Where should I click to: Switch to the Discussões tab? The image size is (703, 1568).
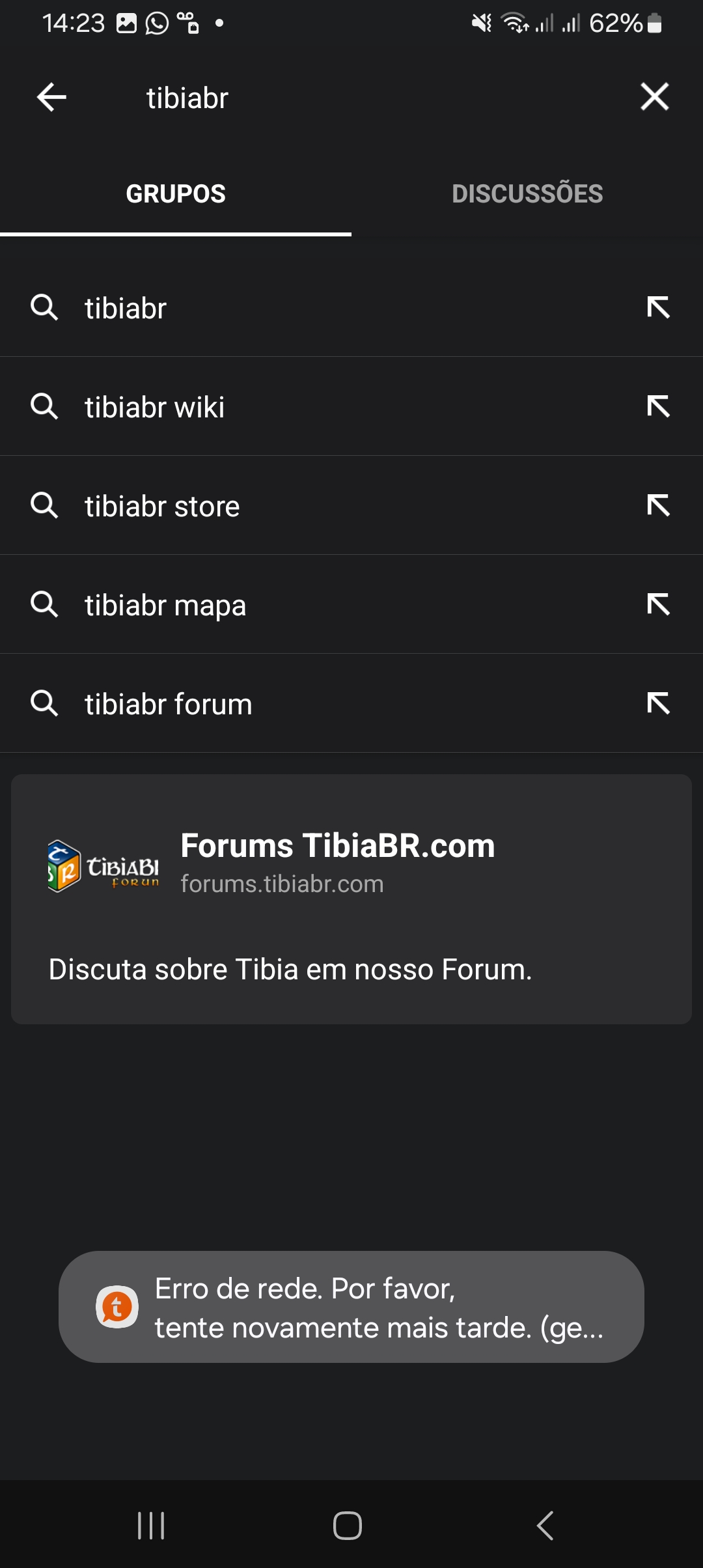(x=527, y=193)
